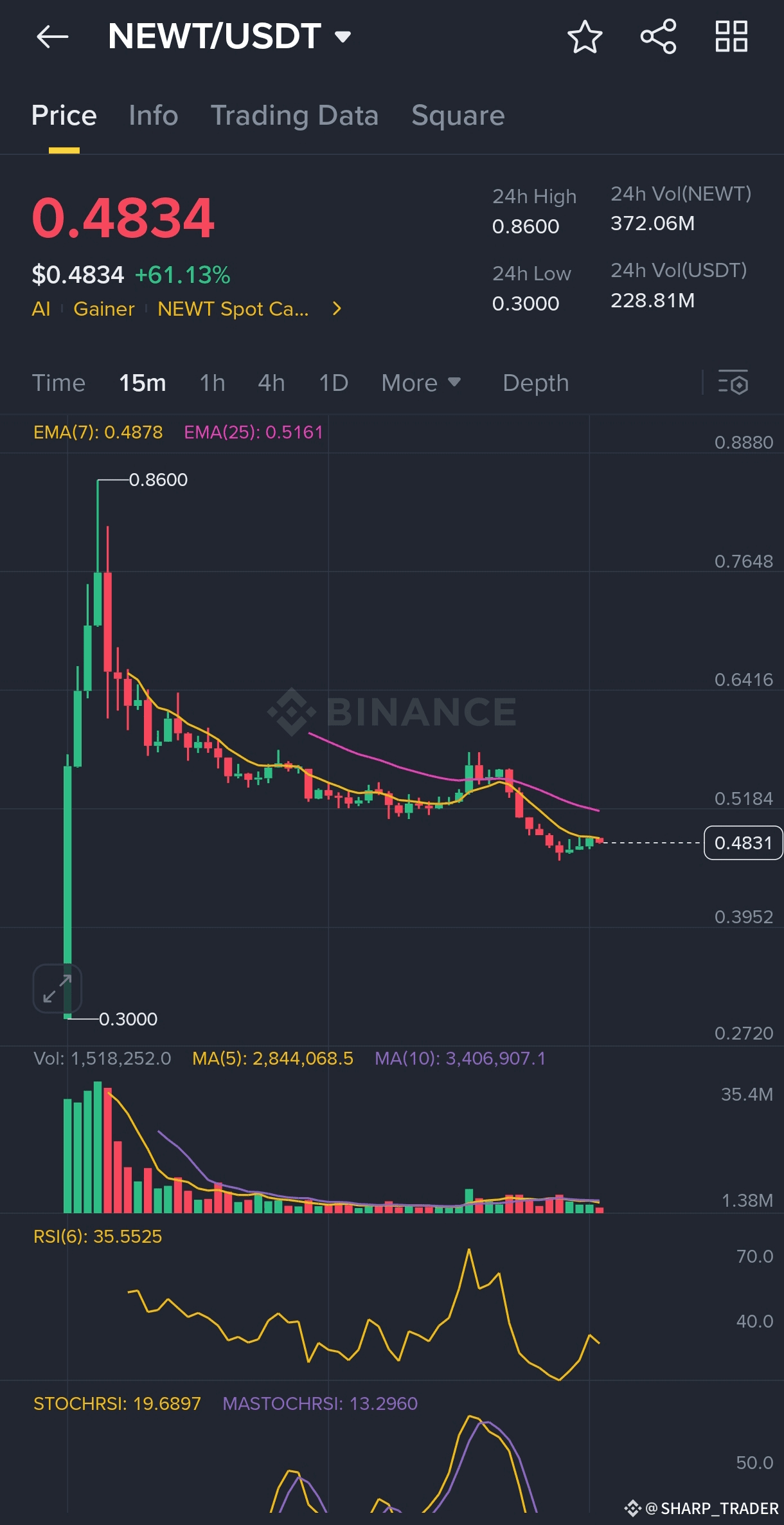Share this trading pair

tap(659, 37)
